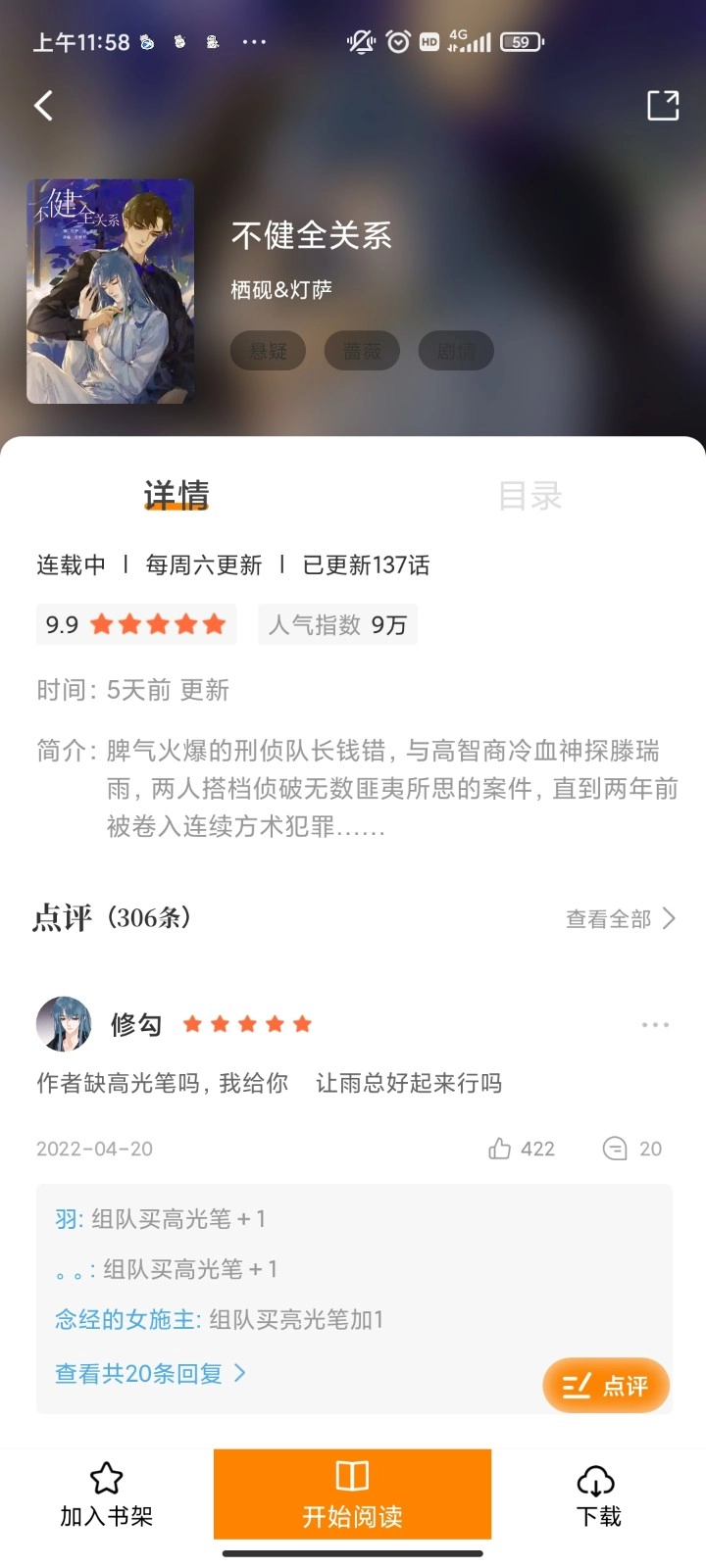Toggle the 蔷薇 genre tag
706x1568 pixels.
[x=362, y=350]
